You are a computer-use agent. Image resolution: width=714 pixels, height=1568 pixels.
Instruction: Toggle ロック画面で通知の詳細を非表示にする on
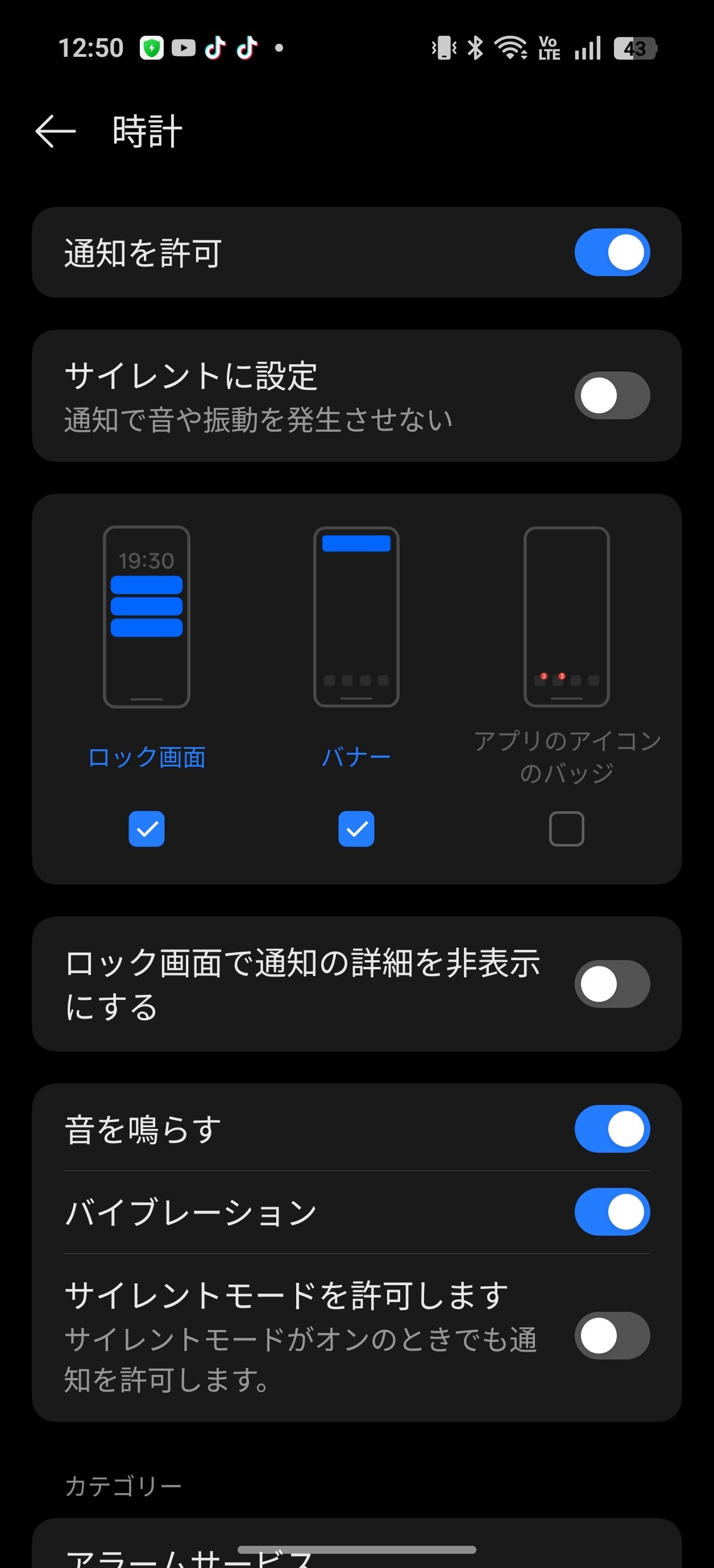[612, 983]
